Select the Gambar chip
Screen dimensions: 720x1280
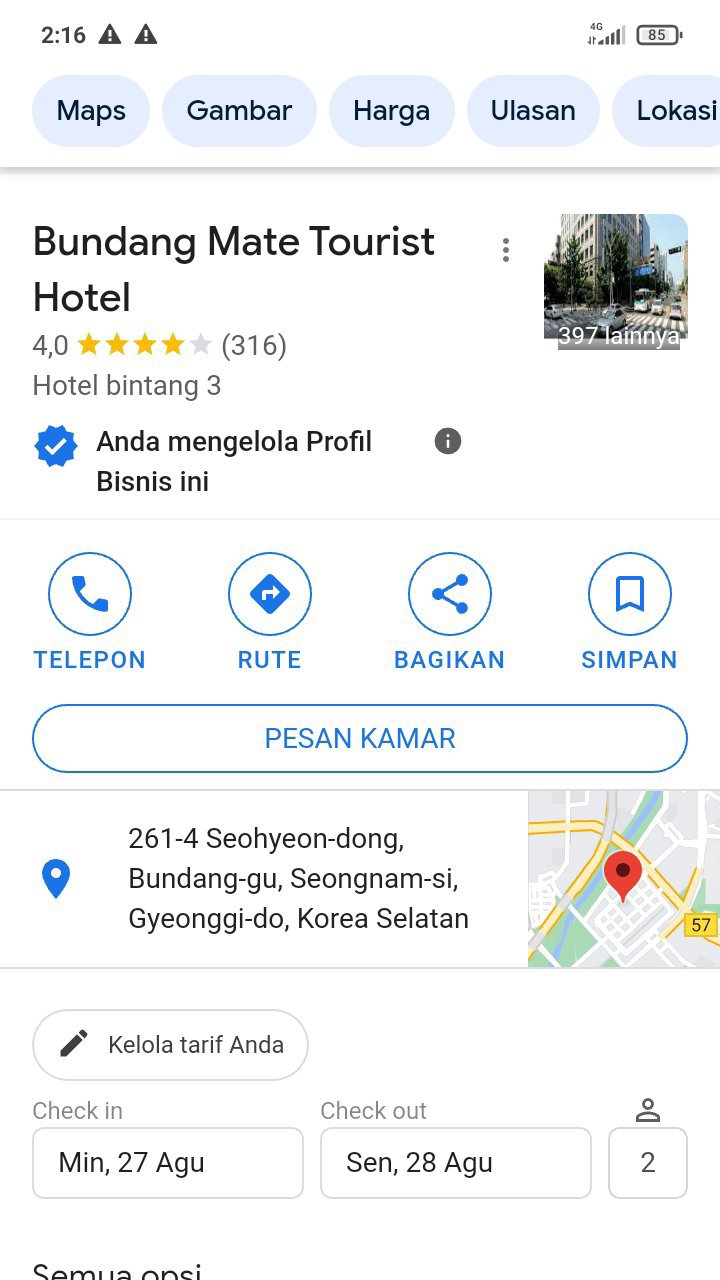click(239, 110)
